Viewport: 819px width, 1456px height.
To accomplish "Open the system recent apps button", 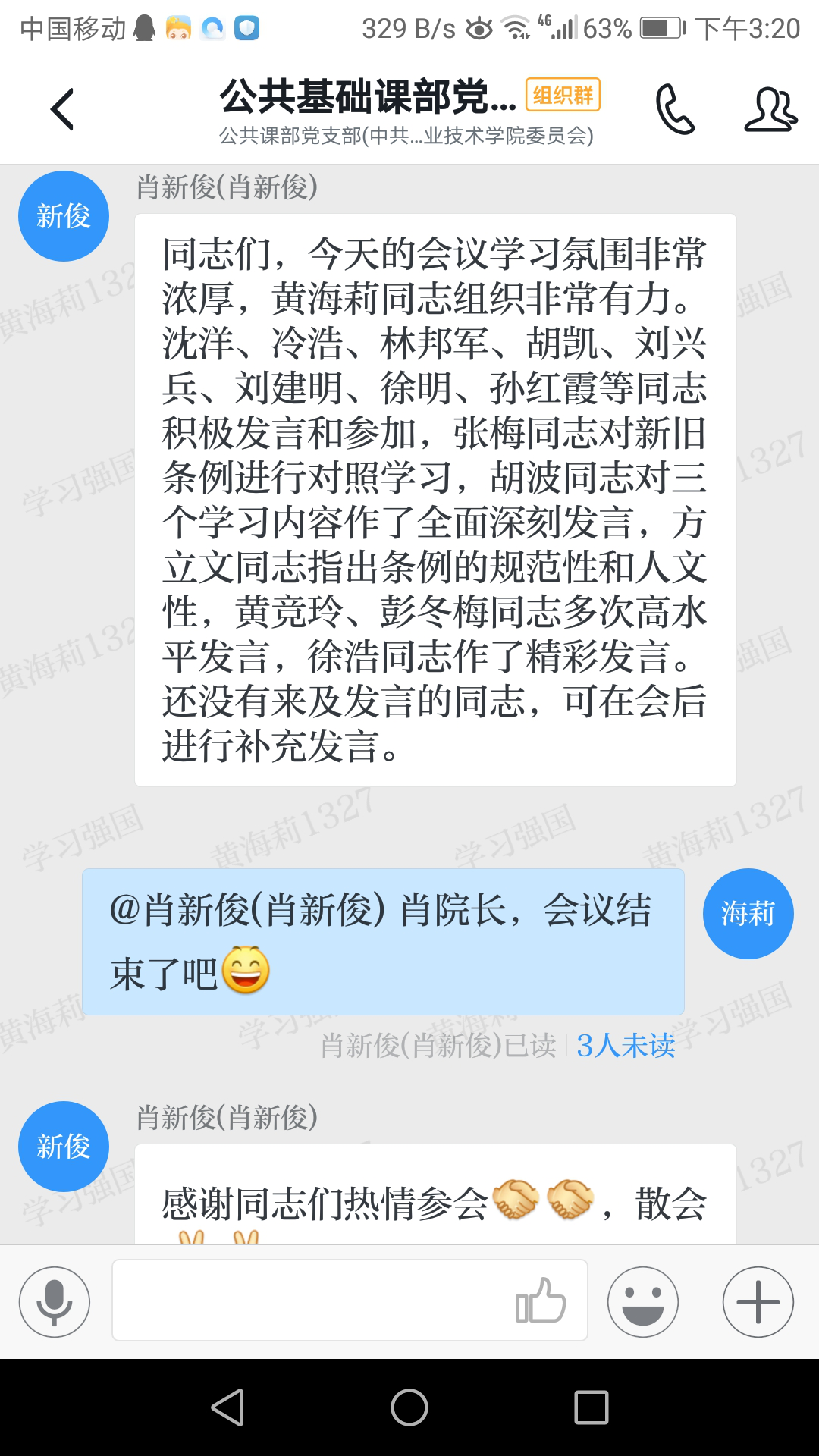I will click(591, 1407).
